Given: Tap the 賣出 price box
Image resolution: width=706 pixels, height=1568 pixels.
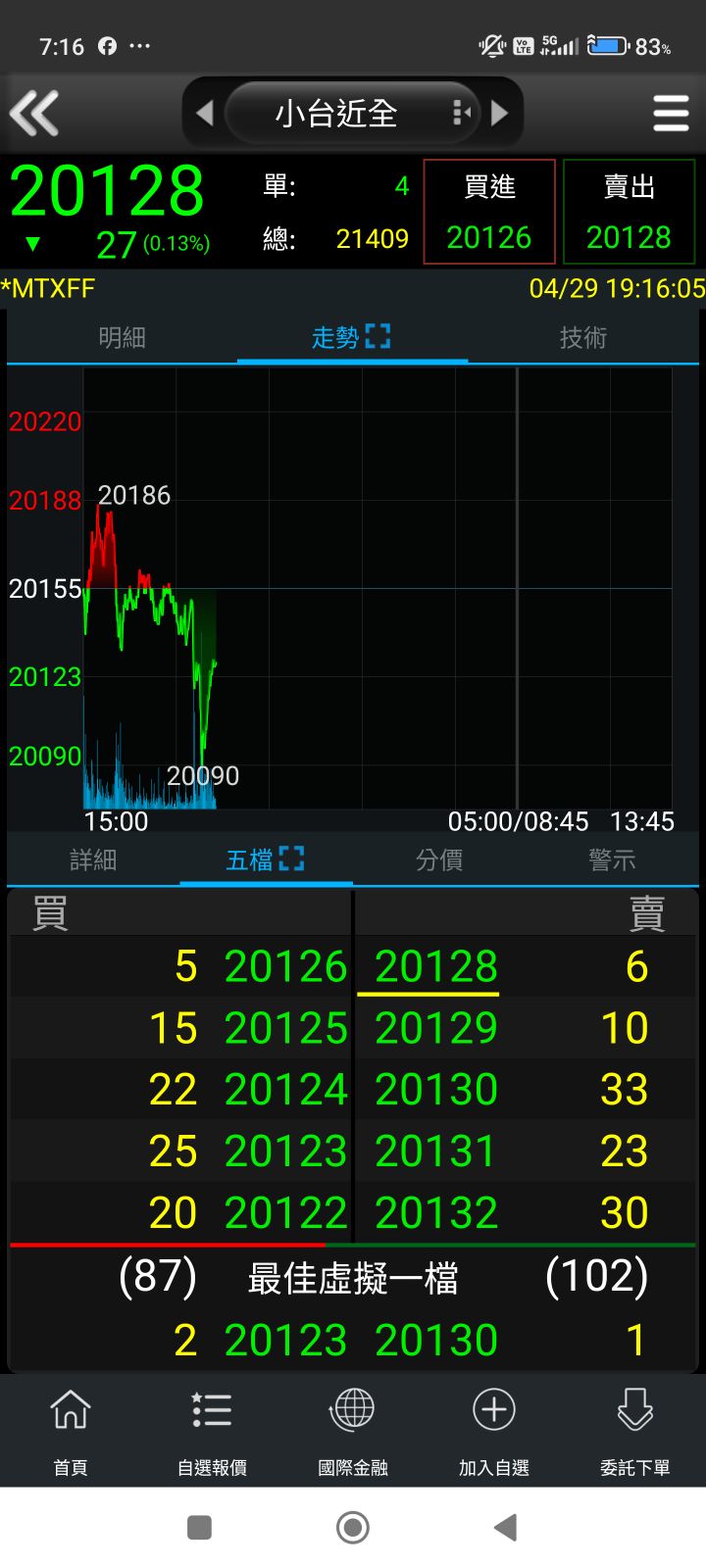Looking at the screenshot, I should [629, 213].
